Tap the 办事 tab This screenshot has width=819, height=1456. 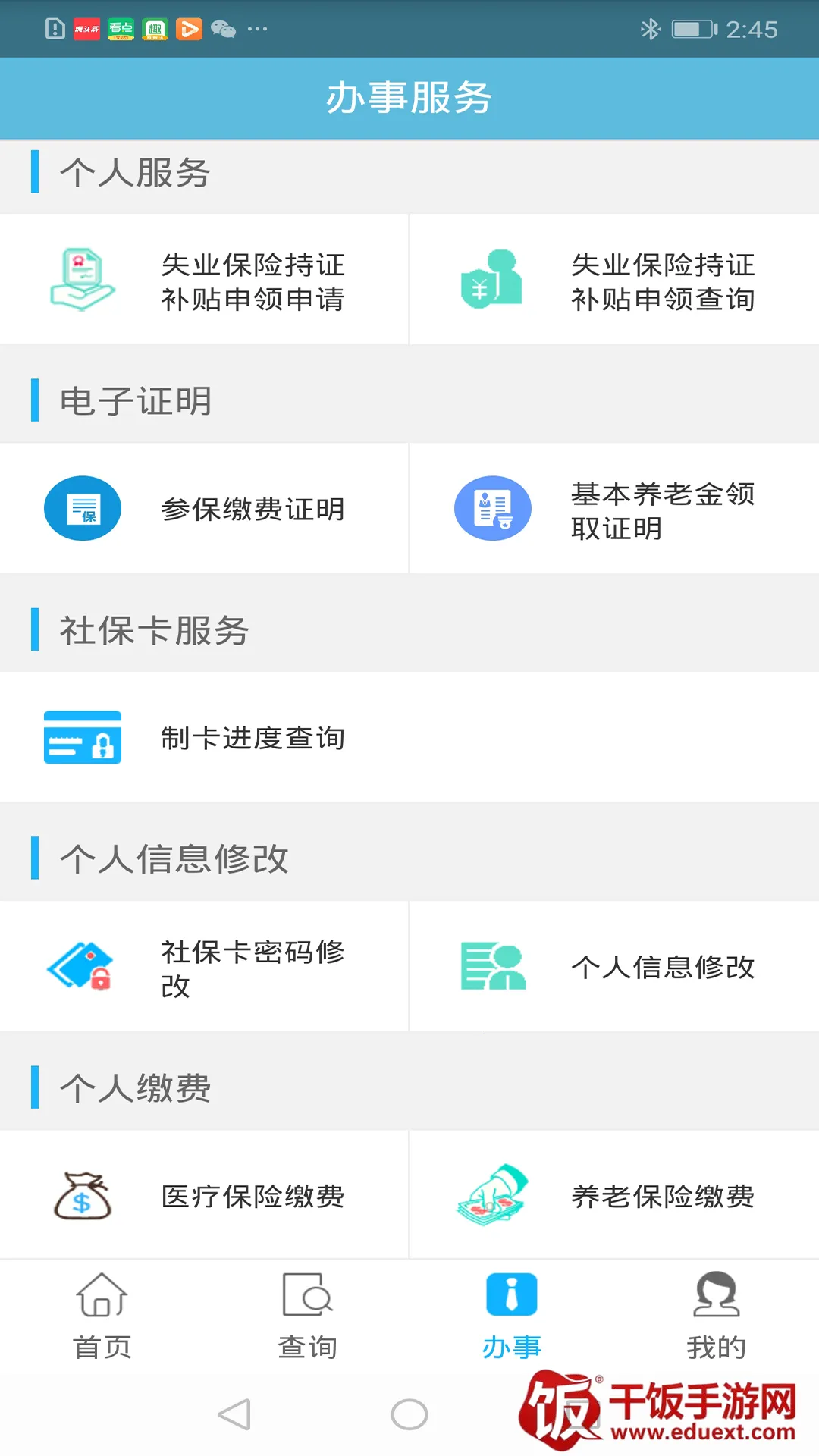click(512, 1316)
